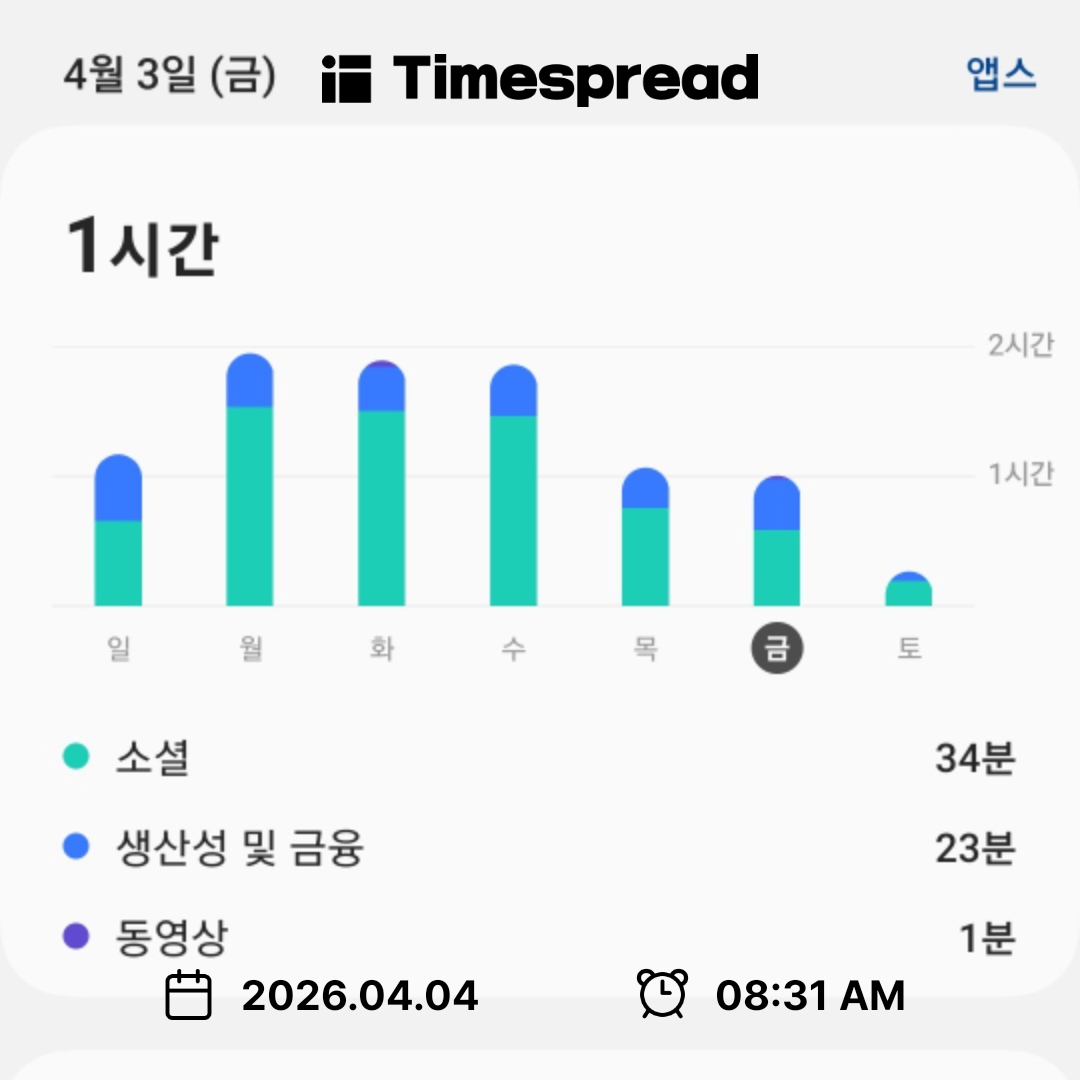This screenshot has height=1080, width=1080.
Task: Select 수 (Wednesday) in the weekly chart
Action: [x=513, y=649]
